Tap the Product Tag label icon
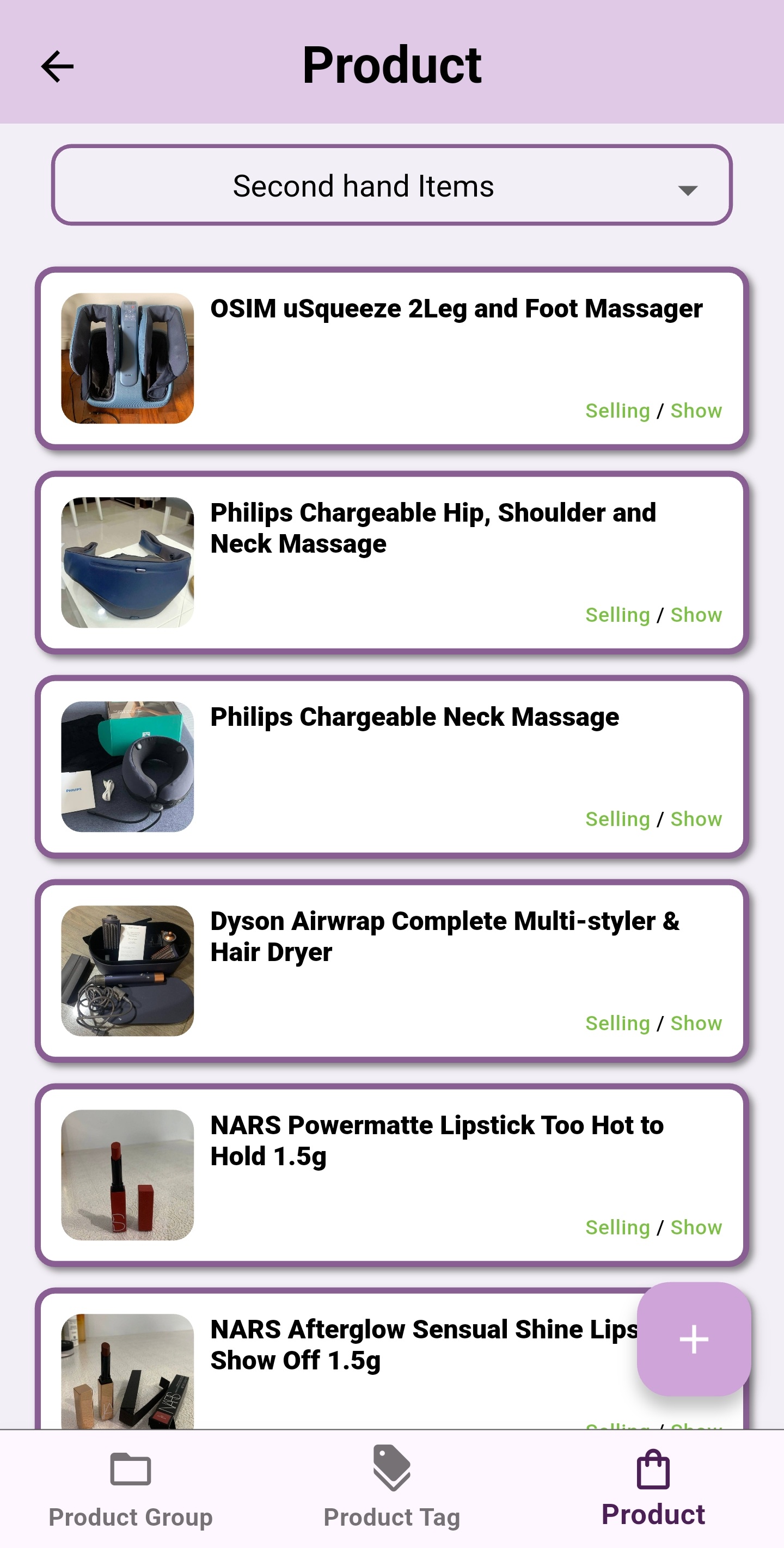Viewport: 784px width, 1548px height. click(x=391, y=1467)
